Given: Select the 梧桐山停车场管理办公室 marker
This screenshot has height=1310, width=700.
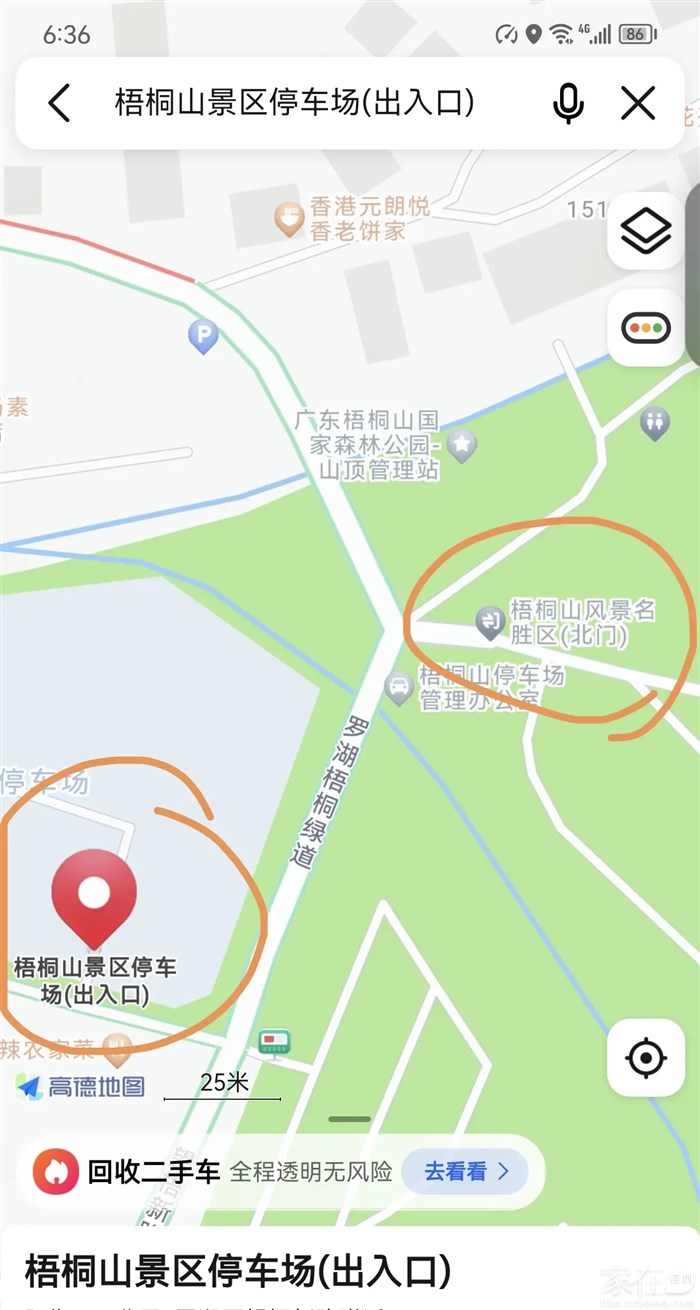Looking at the screenshot, I should coord(399,687).
